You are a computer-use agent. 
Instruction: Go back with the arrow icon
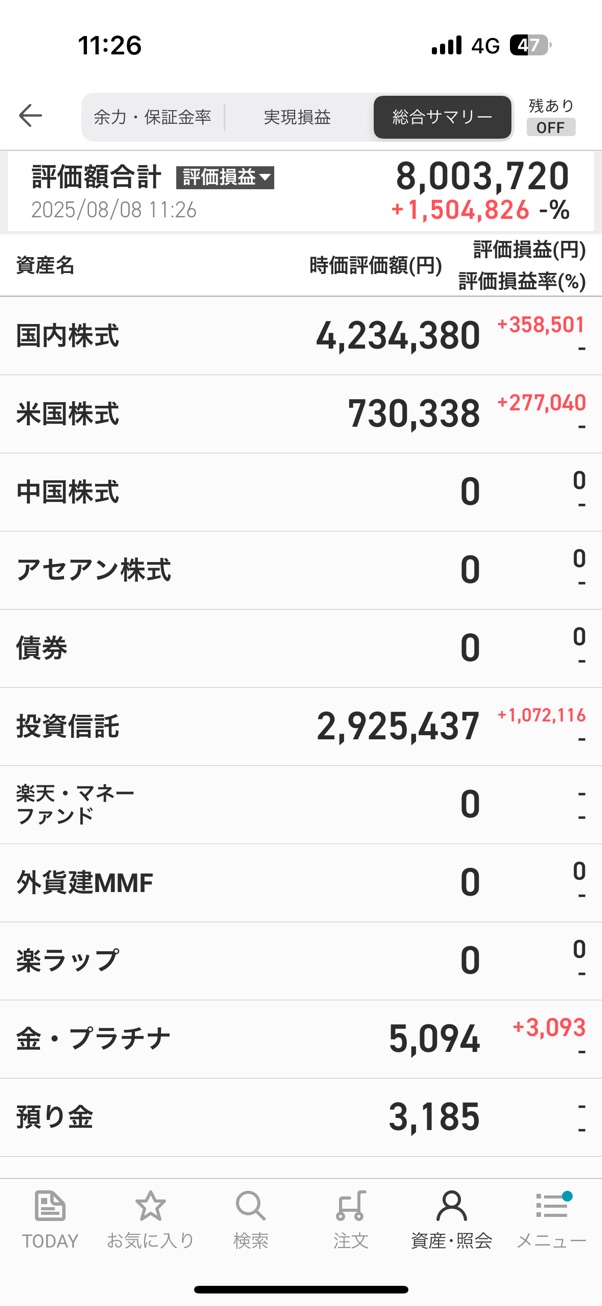pos(31,116)
